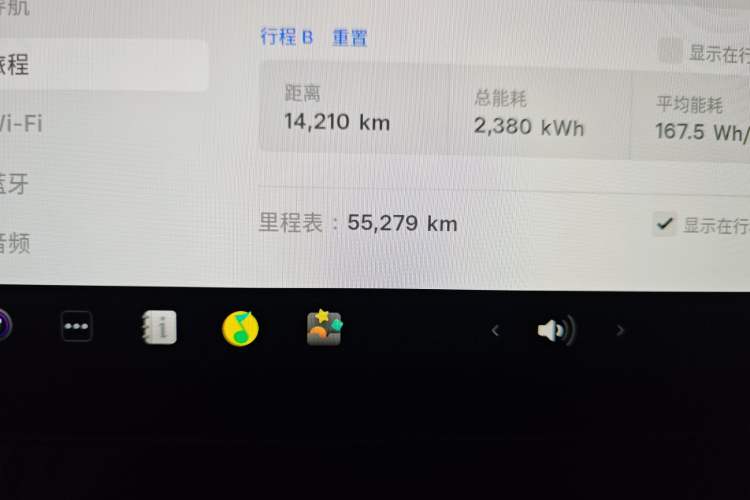
Task: Raise volume with the right arrow
Action: click(x=620, y=330)
